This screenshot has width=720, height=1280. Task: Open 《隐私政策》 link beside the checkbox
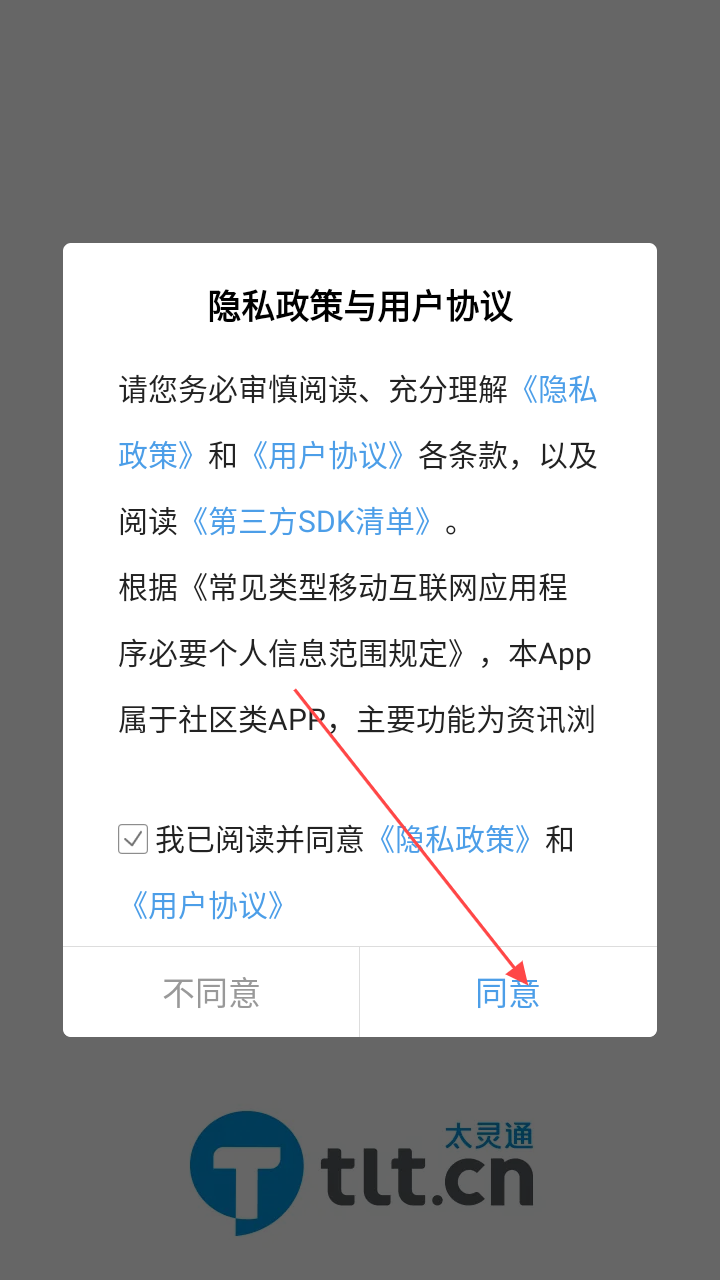pyautogui.click(x=453, y=839)
